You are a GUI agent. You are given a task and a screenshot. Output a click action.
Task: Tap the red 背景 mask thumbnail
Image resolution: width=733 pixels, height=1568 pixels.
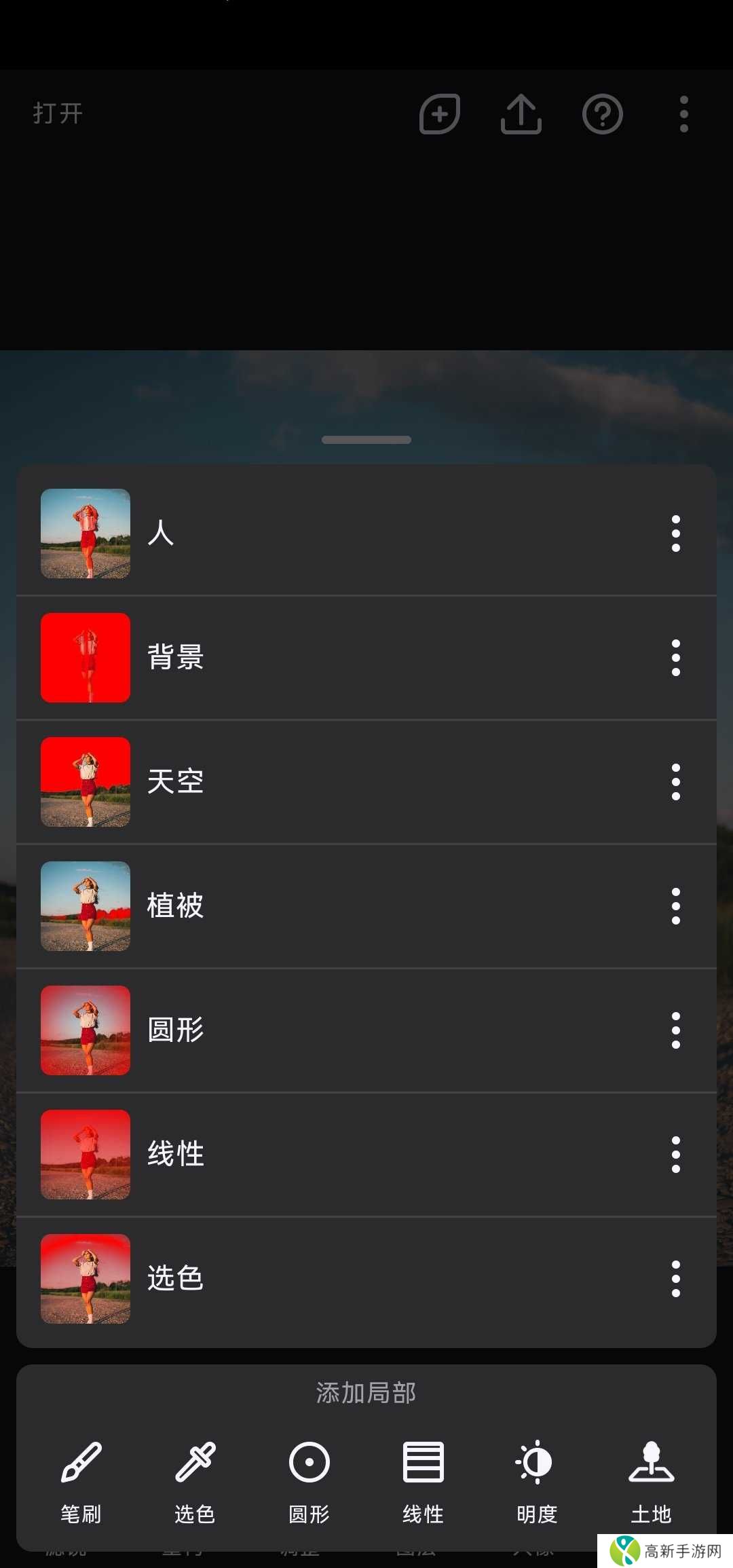click(x=85, y=657)
